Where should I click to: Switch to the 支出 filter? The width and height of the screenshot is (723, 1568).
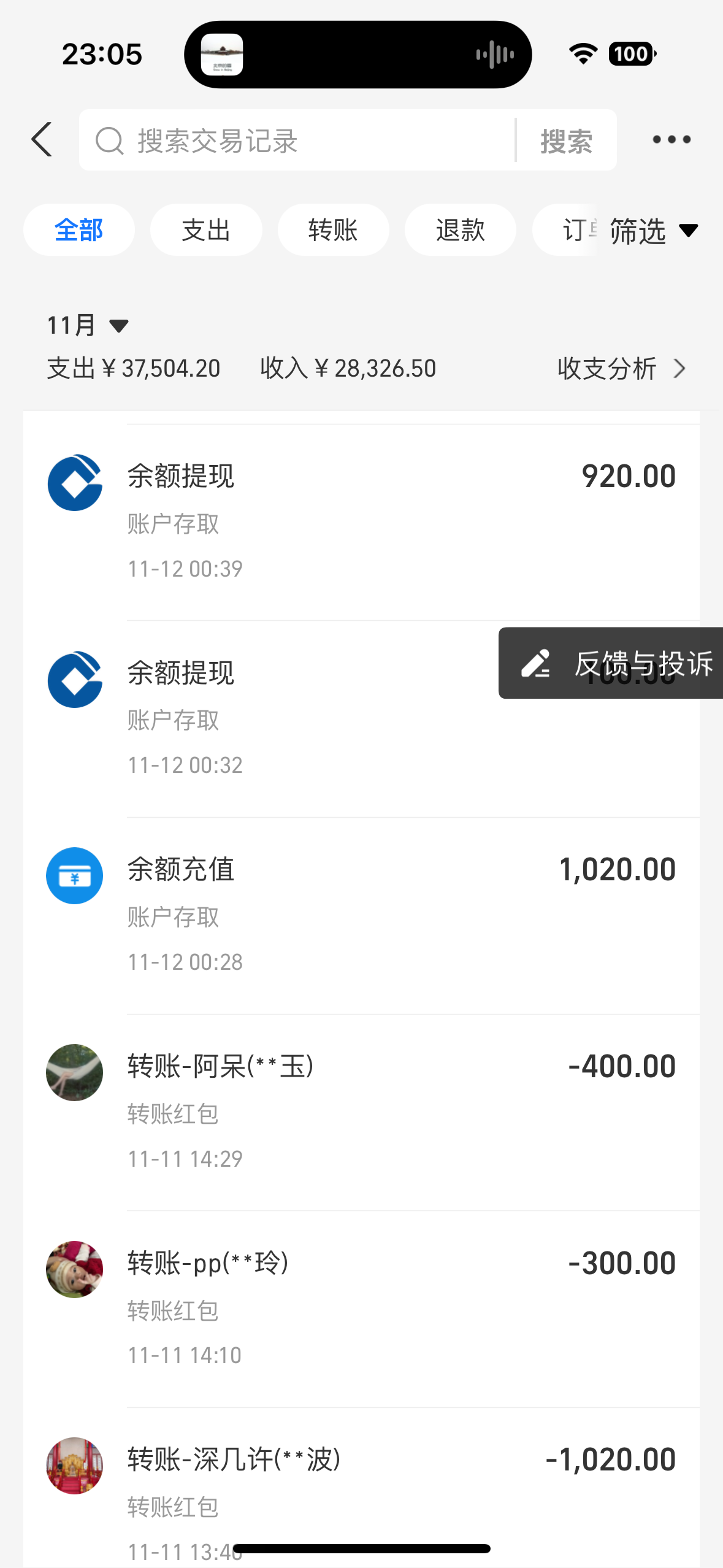click(x=206, y=230)
